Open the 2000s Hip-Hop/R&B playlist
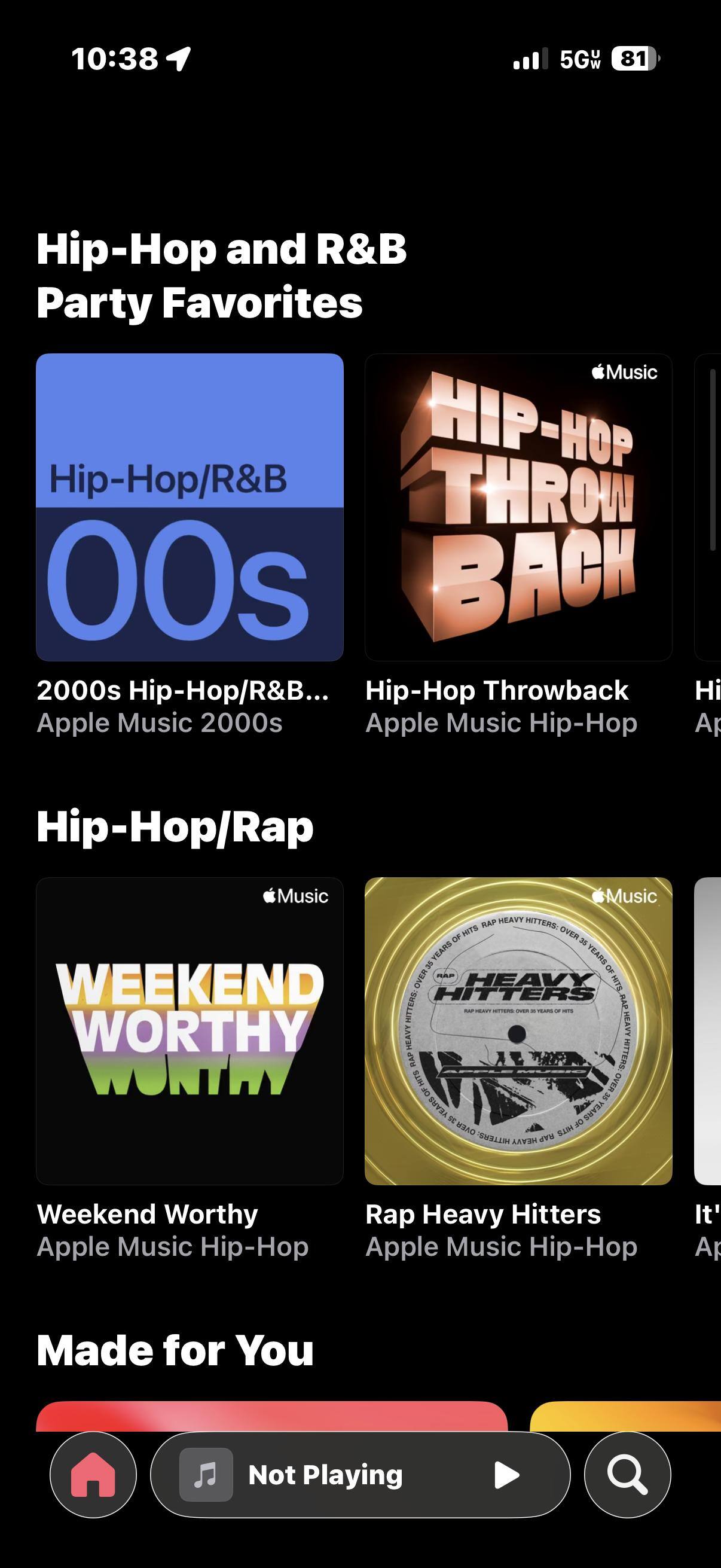721x1568 pixels. (x=190, y=507)
